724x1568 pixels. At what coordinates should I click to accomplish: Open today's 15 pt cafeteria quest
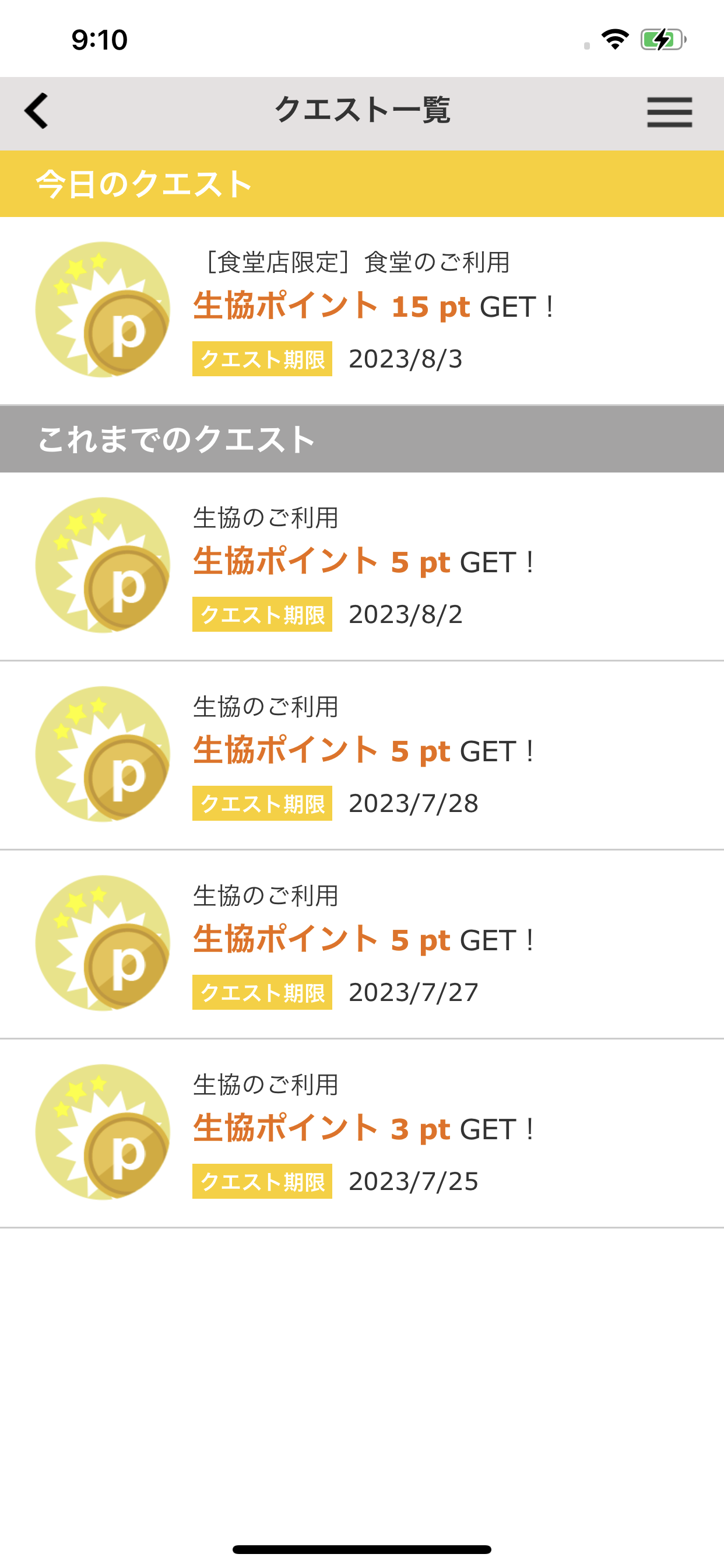point(362,310)
